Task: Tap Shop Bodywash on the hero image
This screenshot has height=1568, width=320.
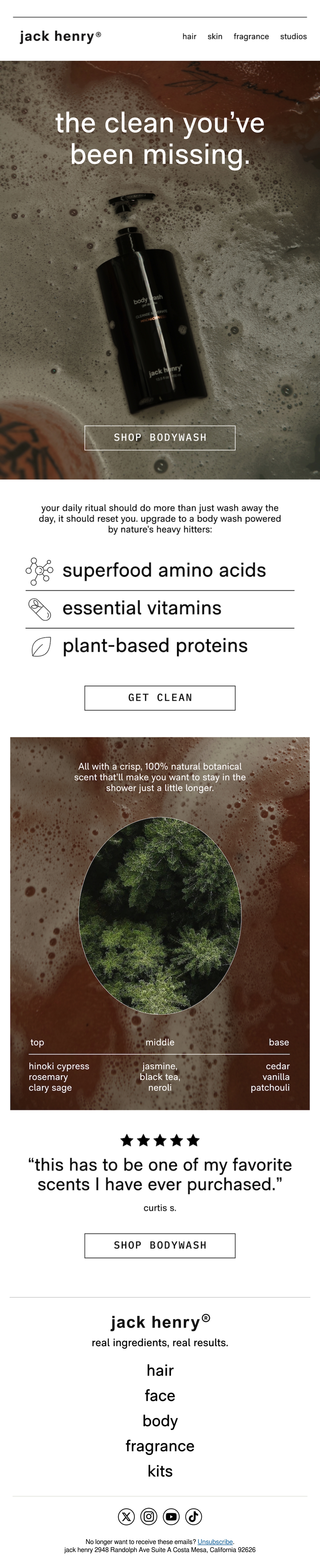Action: pos(160,438)
